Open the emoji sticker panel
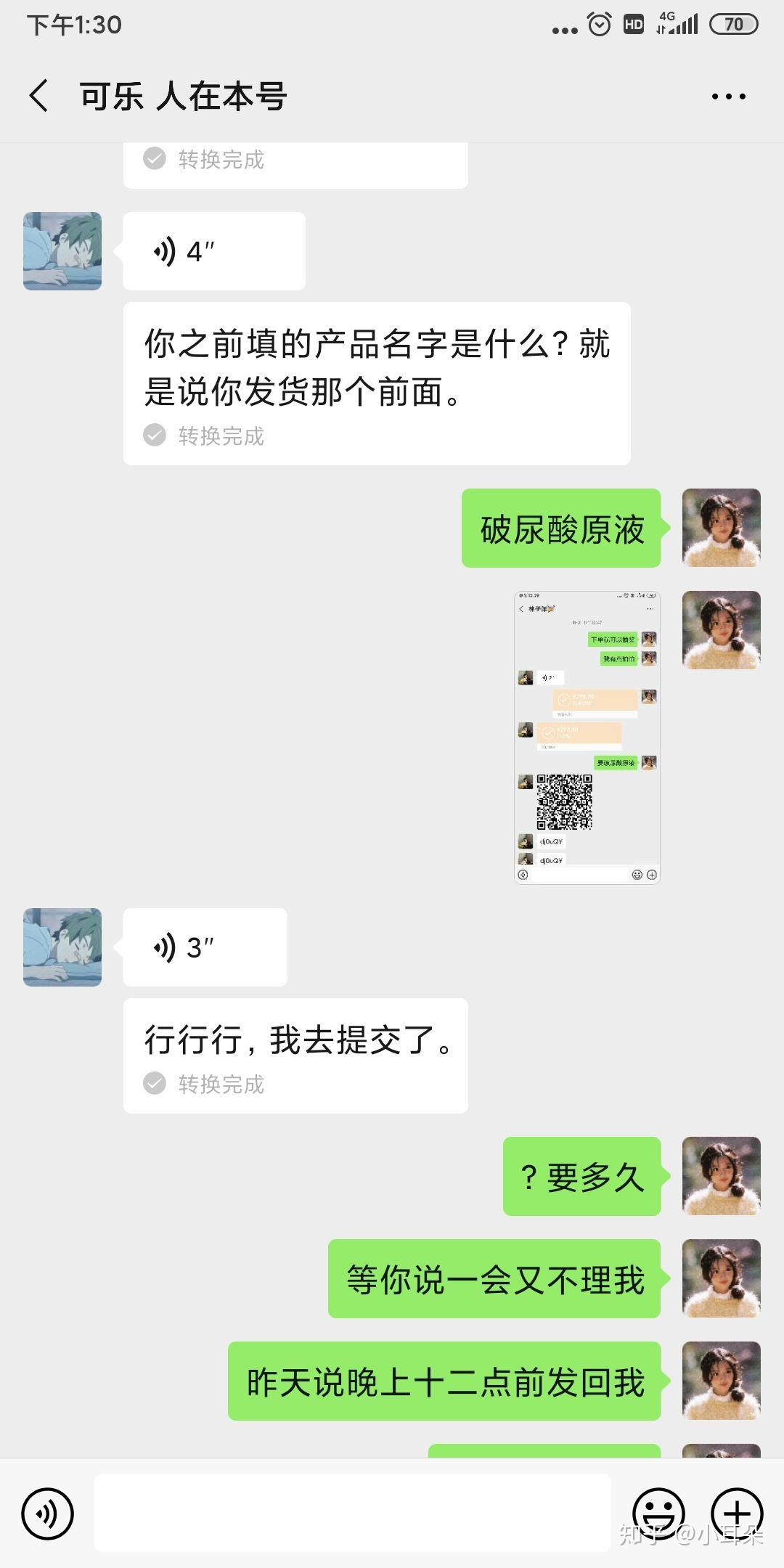 658,1513
